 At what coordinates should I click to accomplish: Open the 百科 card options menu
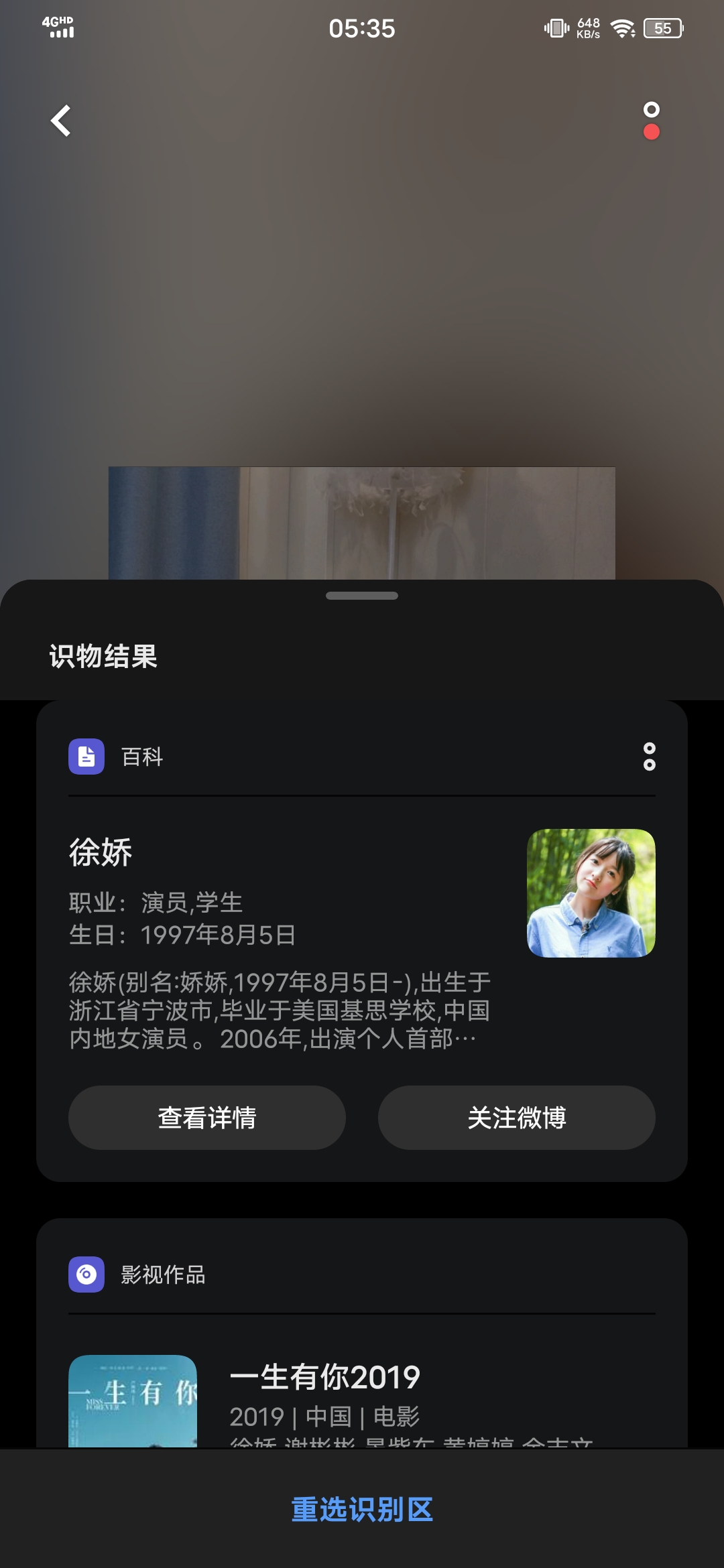click(x=649, y=757)
